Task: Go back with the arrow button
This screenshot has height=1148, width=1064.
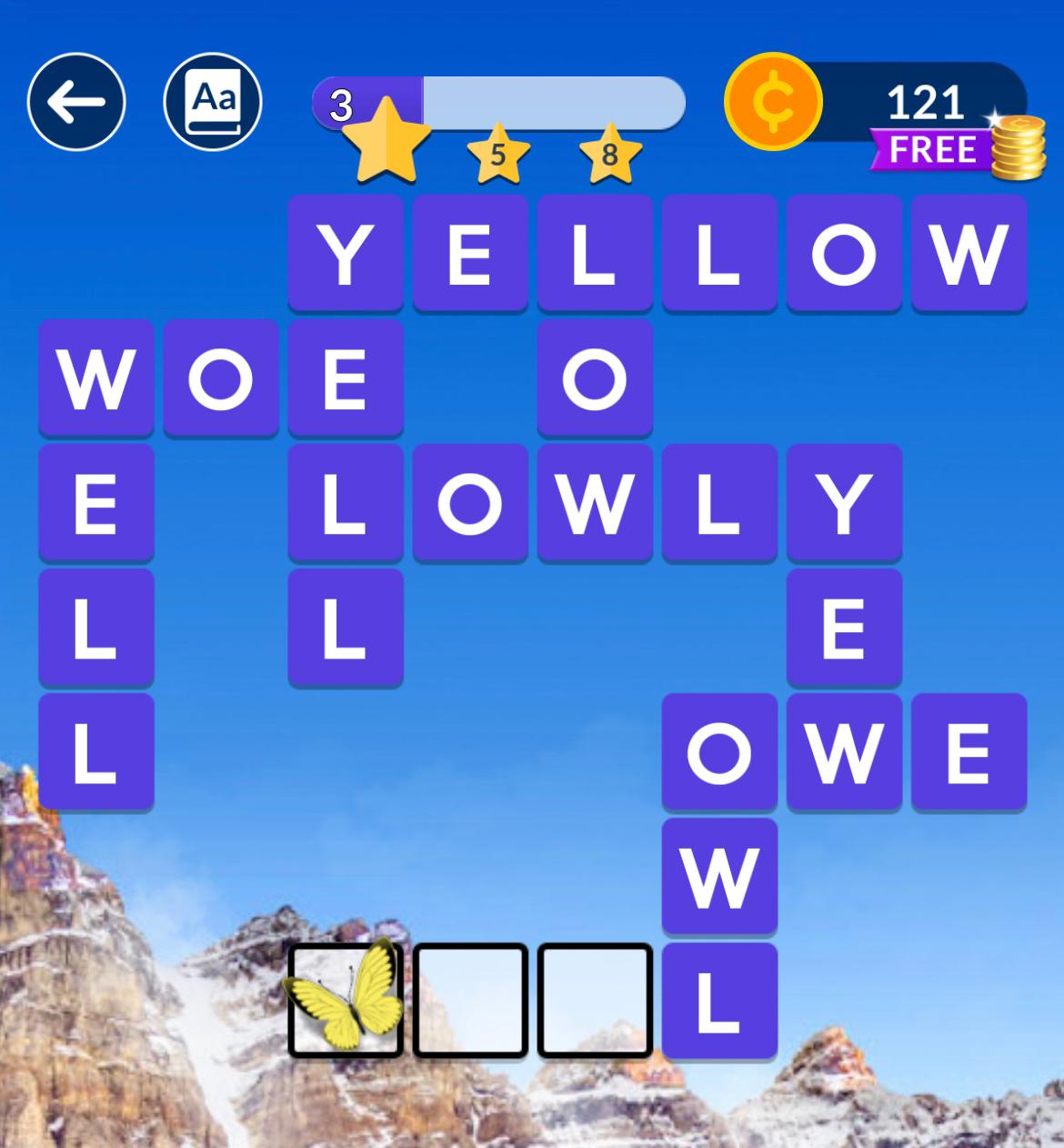Action: click(x=76, y=102)
